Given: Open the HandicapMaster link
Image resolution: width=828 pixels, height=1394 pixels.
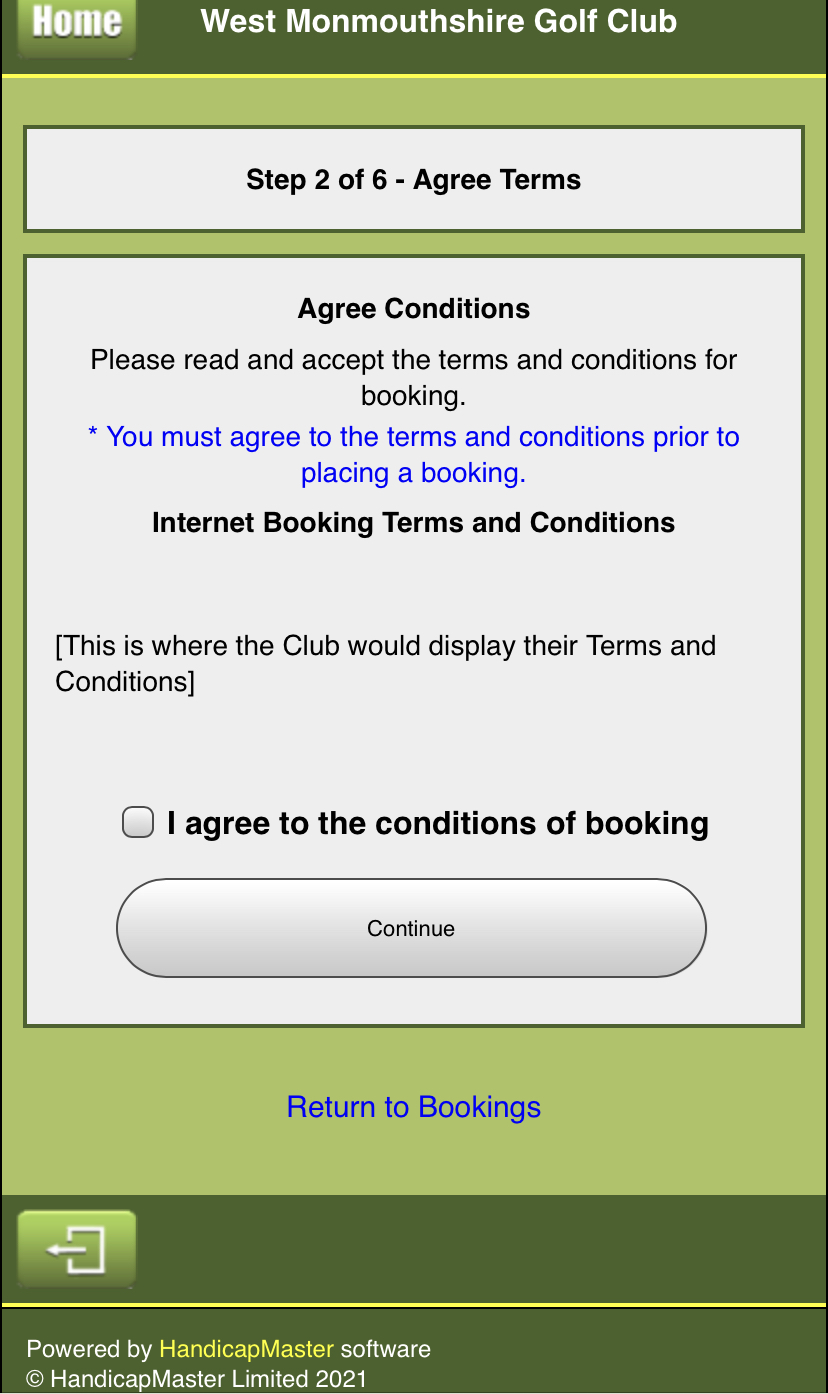Looking at the screenshot, I should [246, 1349].
